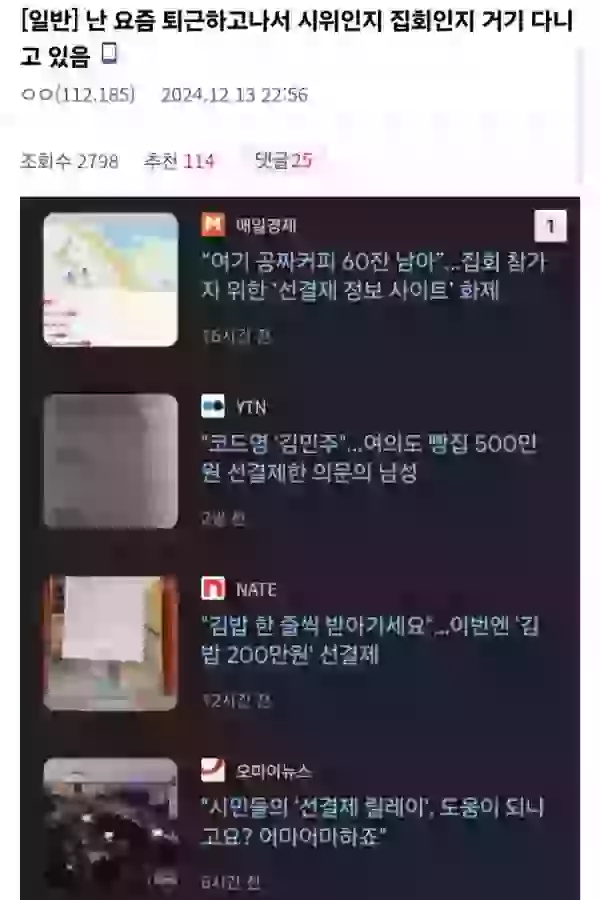
Task: Jump to the 댓글 25 comments
Action: pyautogui.click(x=283, y=160)
